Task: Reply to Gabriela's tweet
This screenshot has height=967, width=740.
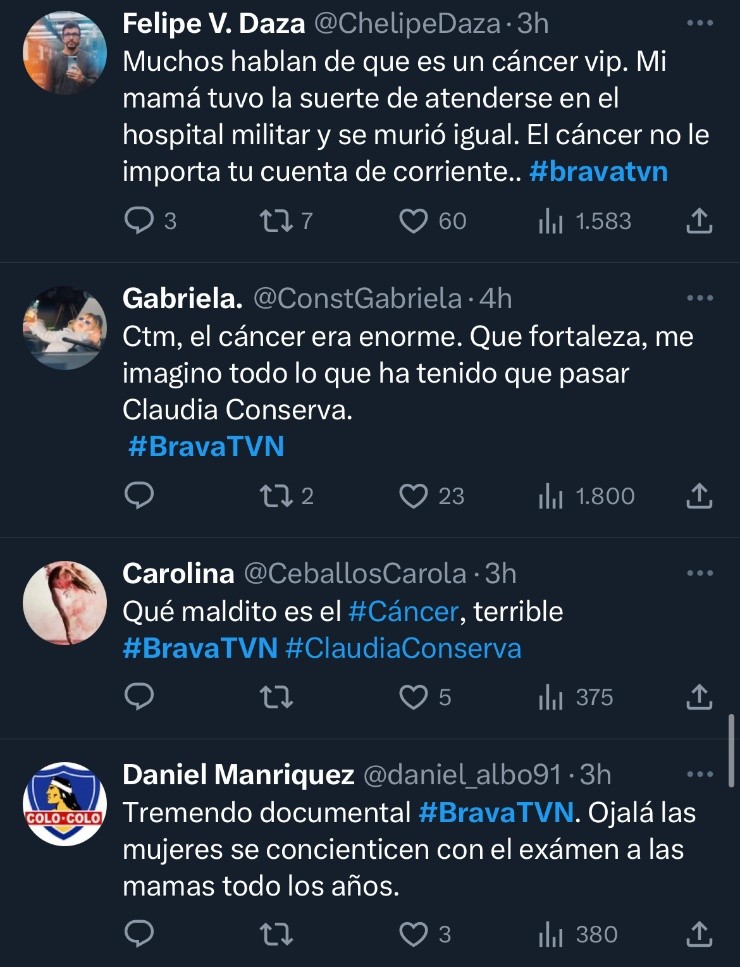Action: [x=139, y=495]
